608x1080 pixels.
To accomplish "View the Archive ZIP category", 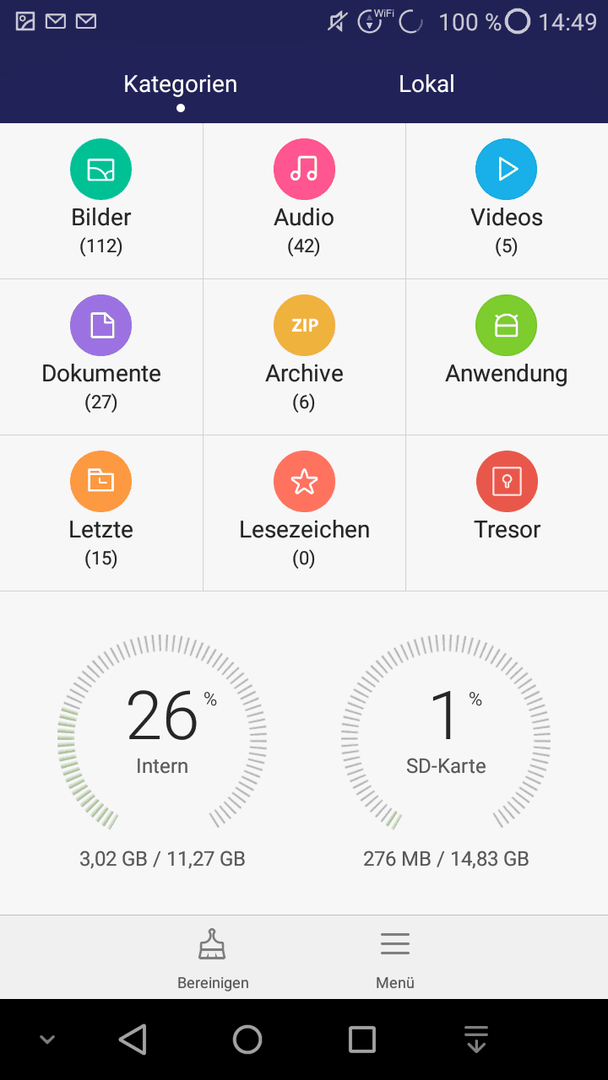I will [304, 357].
